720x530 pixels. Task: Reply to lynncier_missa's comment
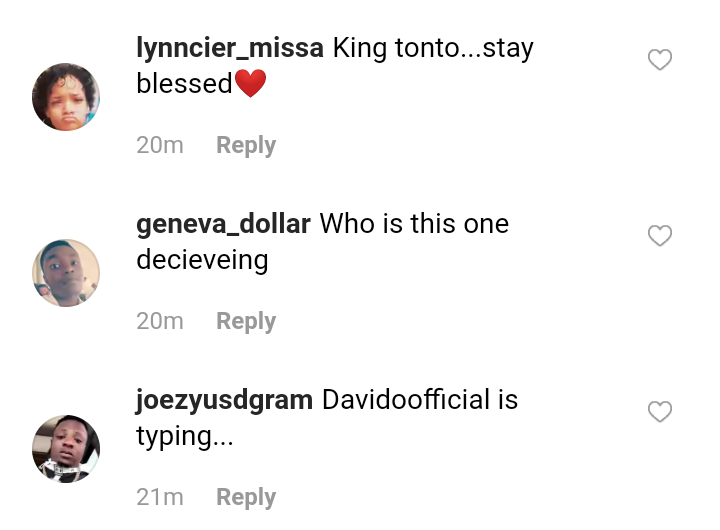coord(246,145)
